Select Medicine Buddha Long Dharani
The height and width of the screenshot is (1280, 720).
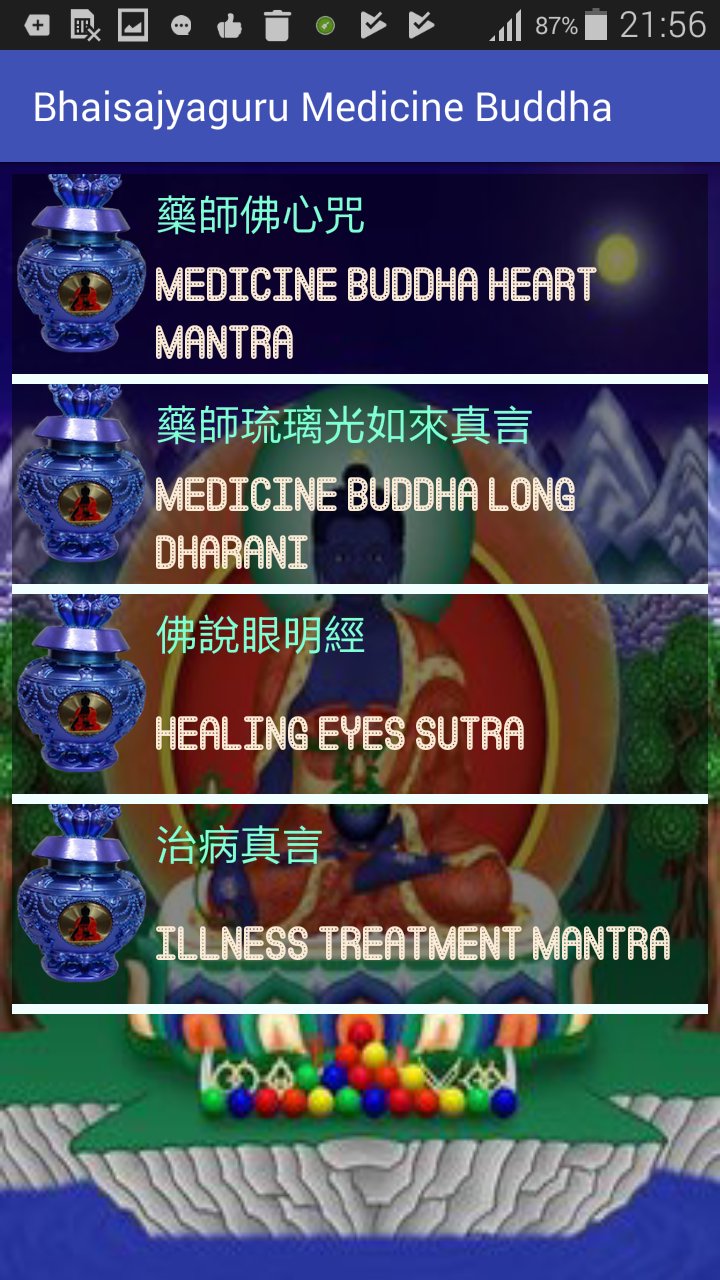[360, 484]
